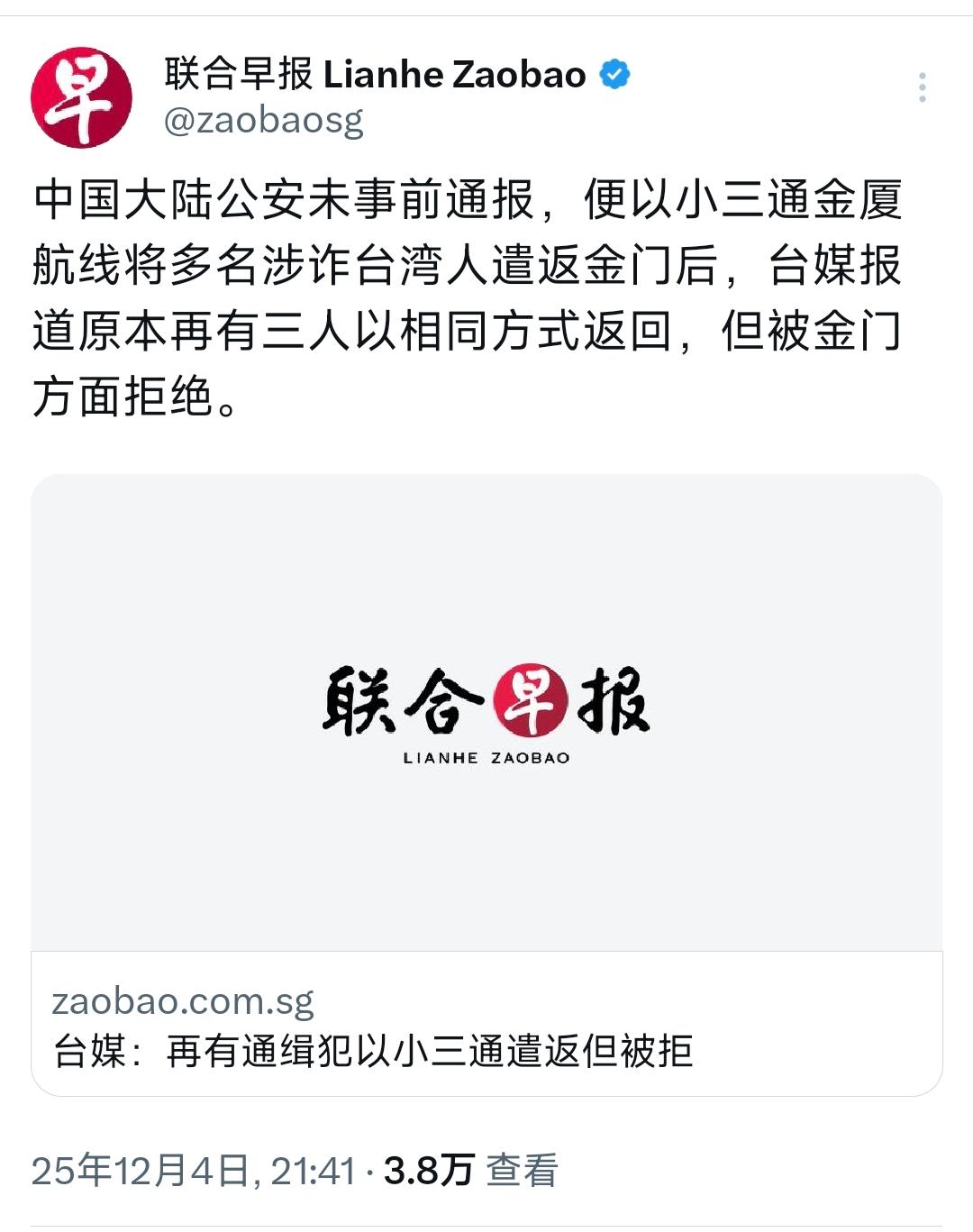The height and width of the screenshot is (1232, 973).
Task: Click the 查看 views link
Action: (x=521, y=1169)
